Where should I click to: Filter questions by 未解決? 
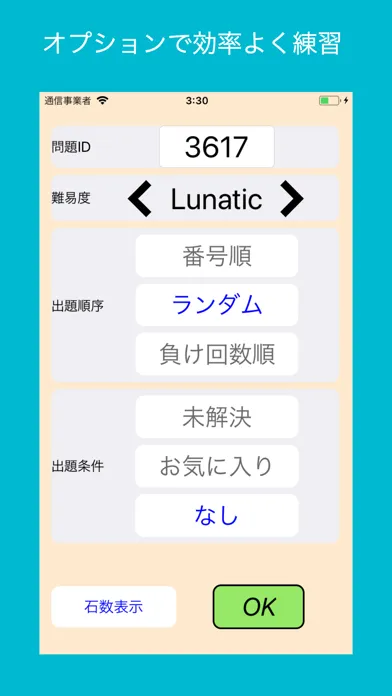point(217,417)
